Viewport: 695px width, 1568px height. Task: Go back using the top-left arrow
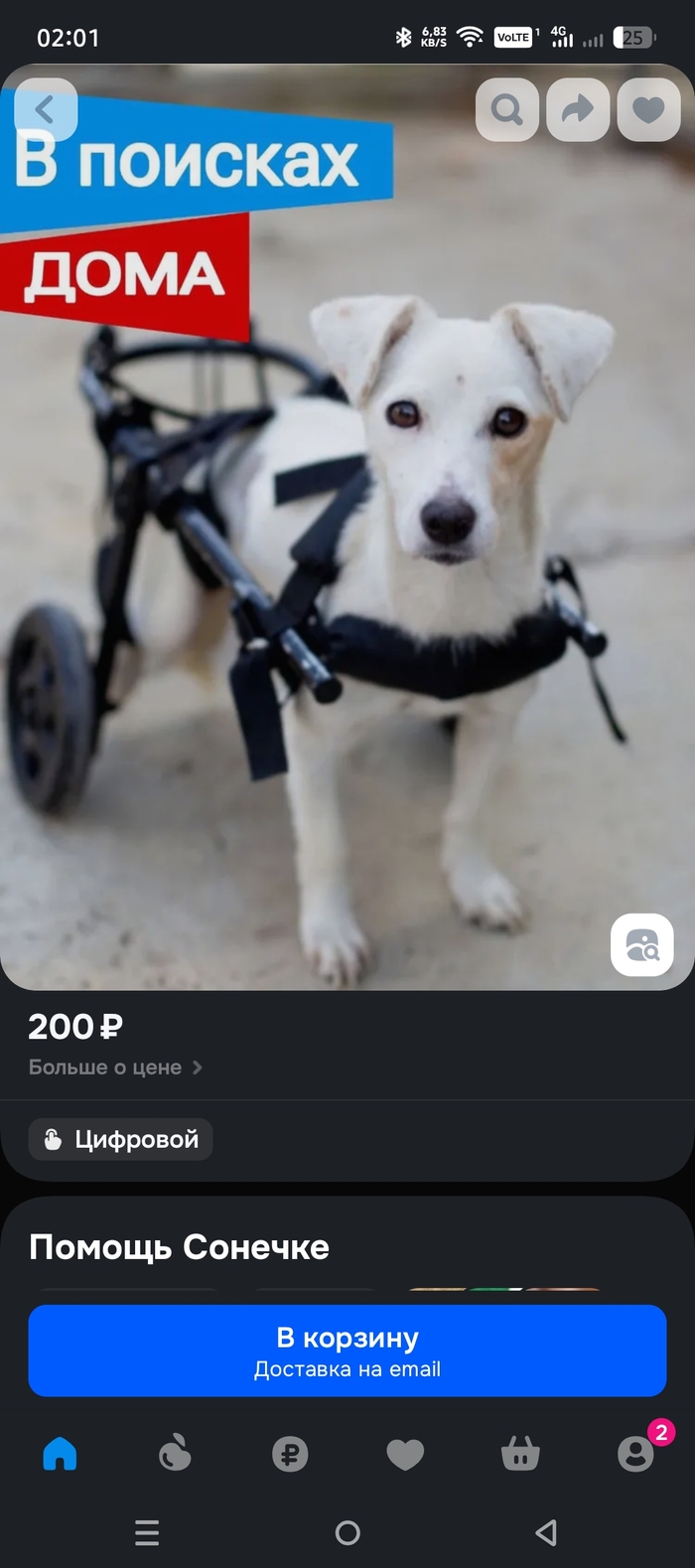(x=45, y=109)
